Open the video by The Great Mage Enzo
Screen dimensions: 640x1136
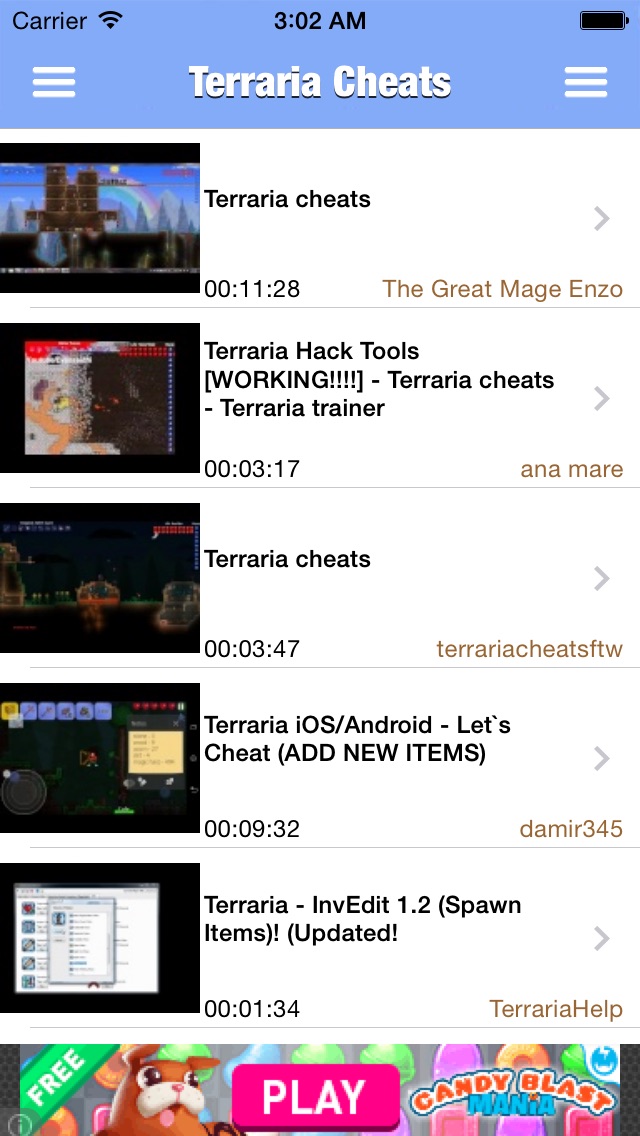click(320, 218)
